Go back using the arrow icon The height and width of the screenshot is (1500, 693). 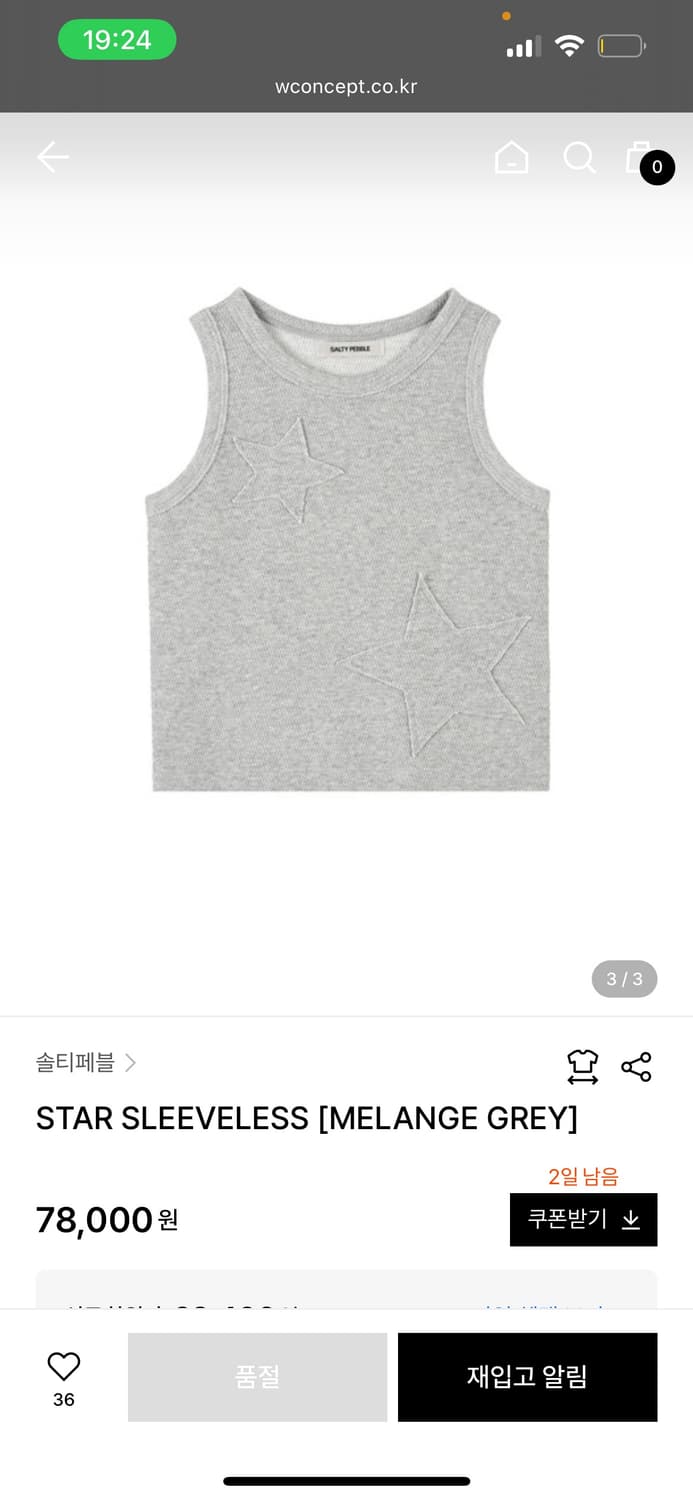coord(53,157)
